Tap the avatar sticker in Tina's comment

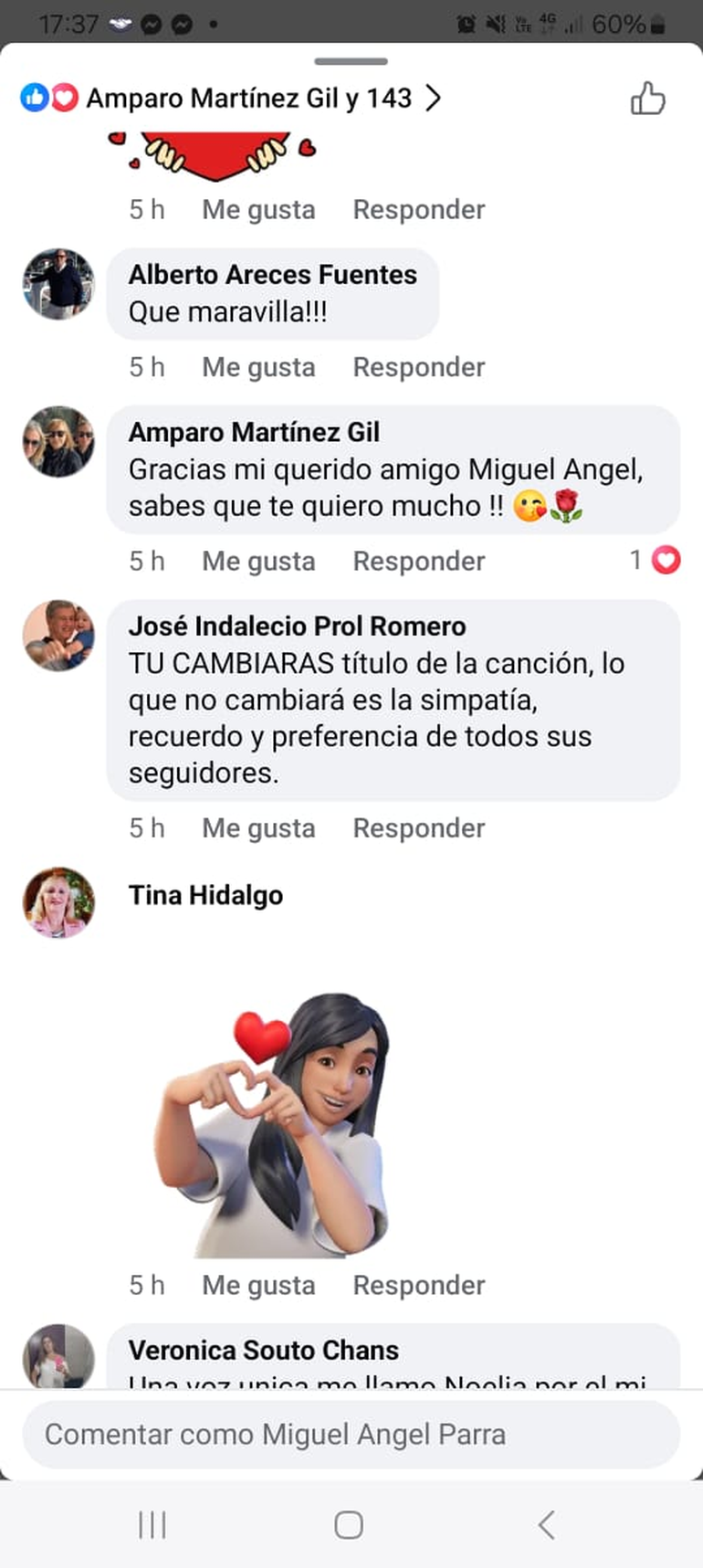[274, 1125]
